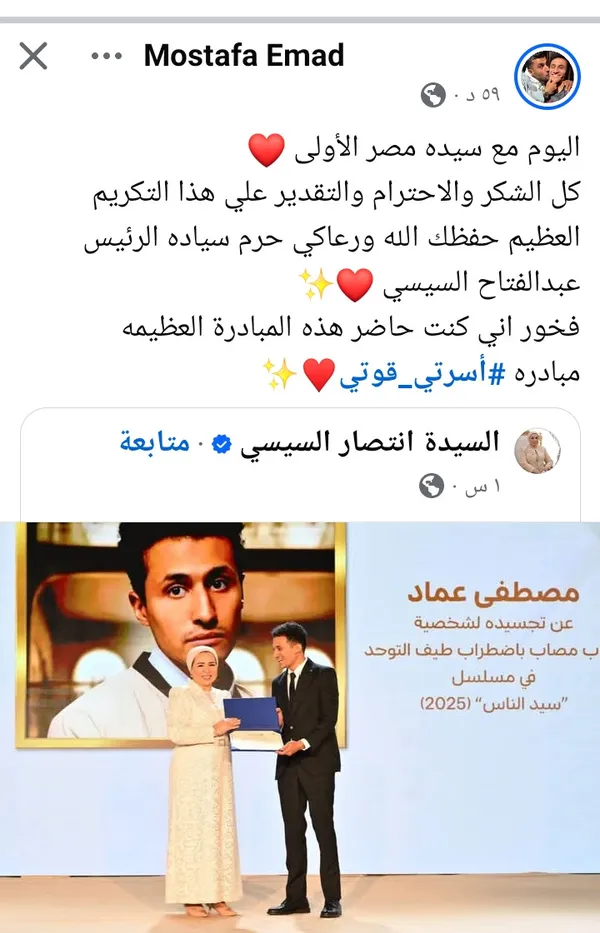Open Mostafa Emad's profile name
Image resolution: width=600 pixels, height=933 pixels.
(244, 55)
